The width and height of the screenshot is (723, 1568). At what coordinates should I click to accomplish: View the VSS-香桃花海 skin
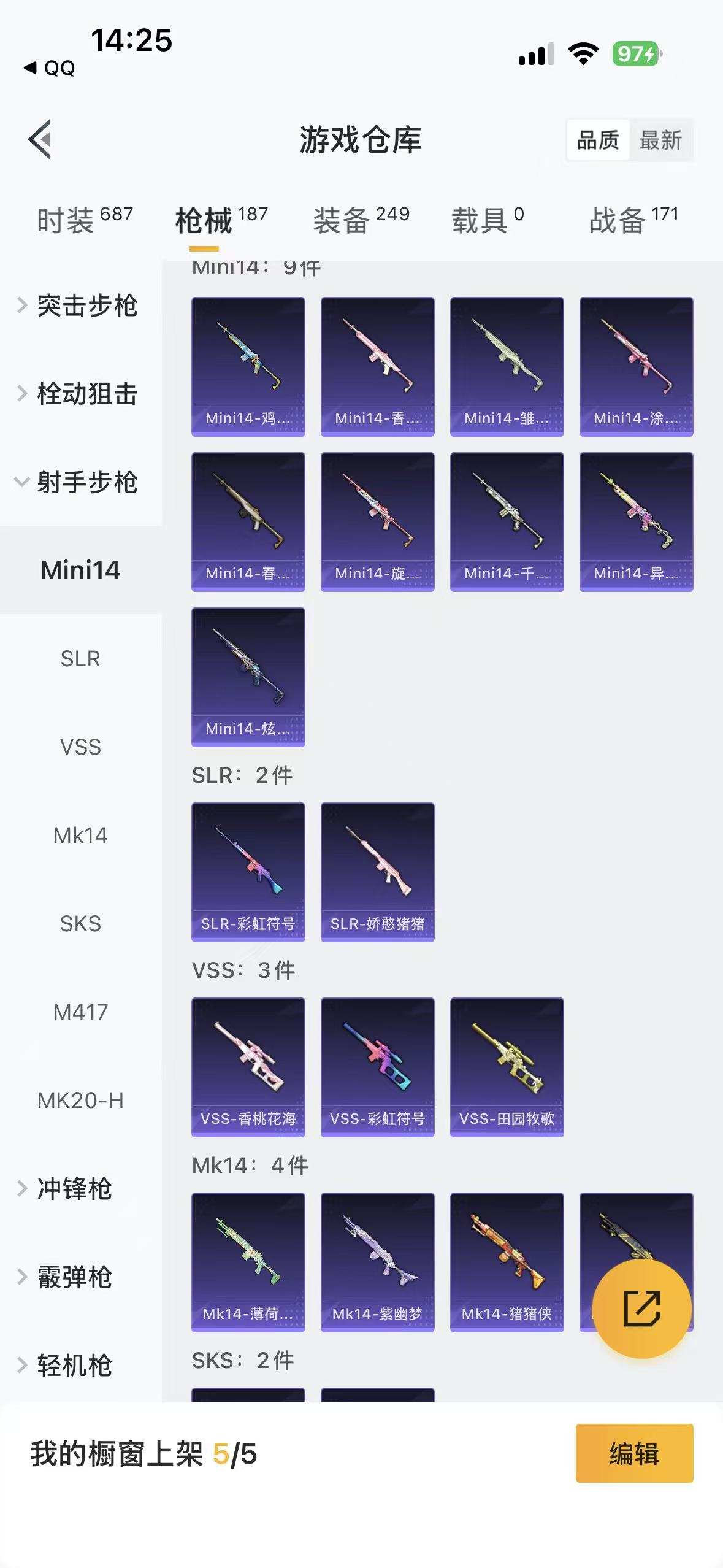pos(248,1067)
